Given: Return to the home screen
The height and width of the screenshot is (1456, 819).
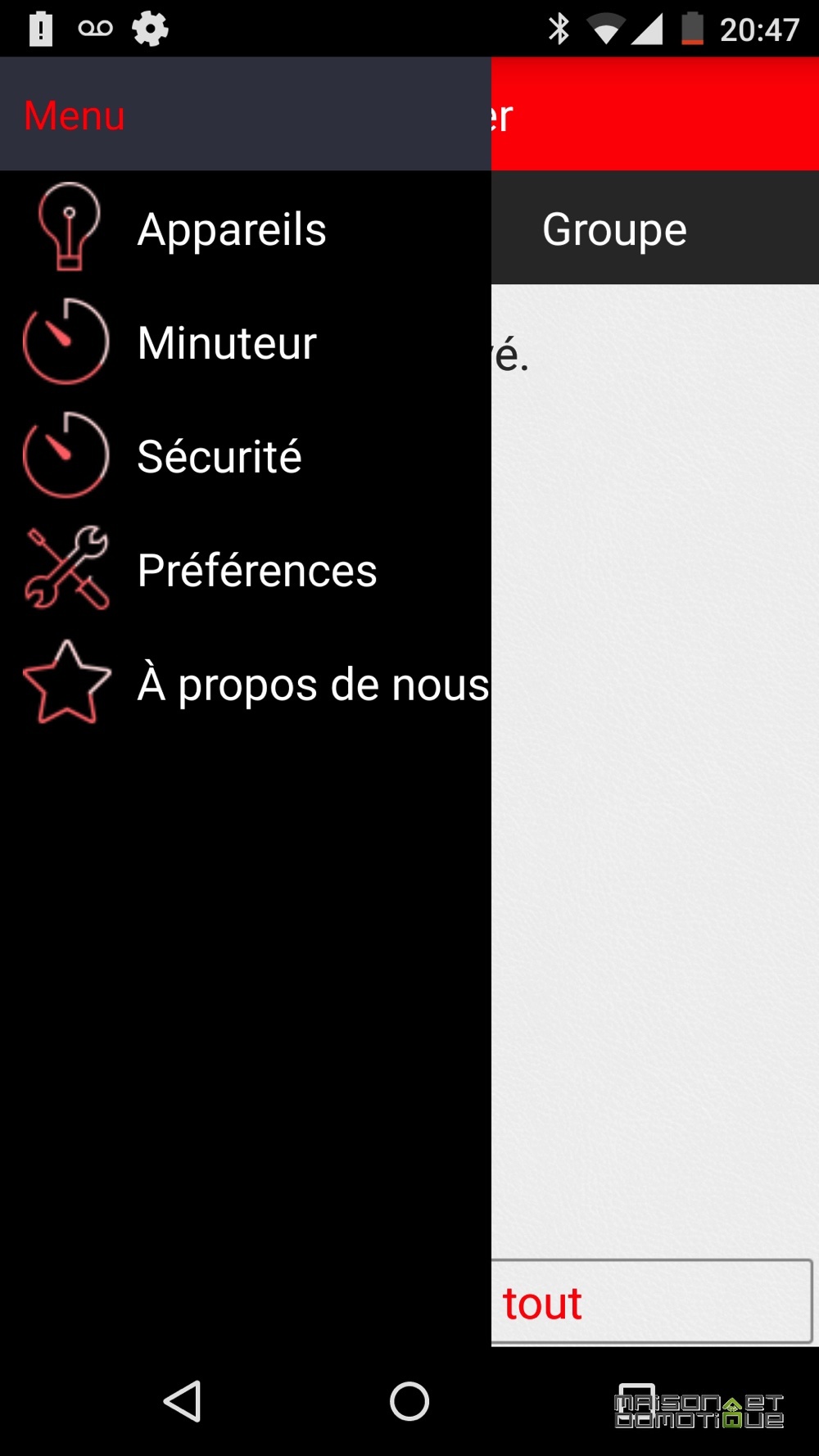Looking at the screenshot, I should point(409,1401).
